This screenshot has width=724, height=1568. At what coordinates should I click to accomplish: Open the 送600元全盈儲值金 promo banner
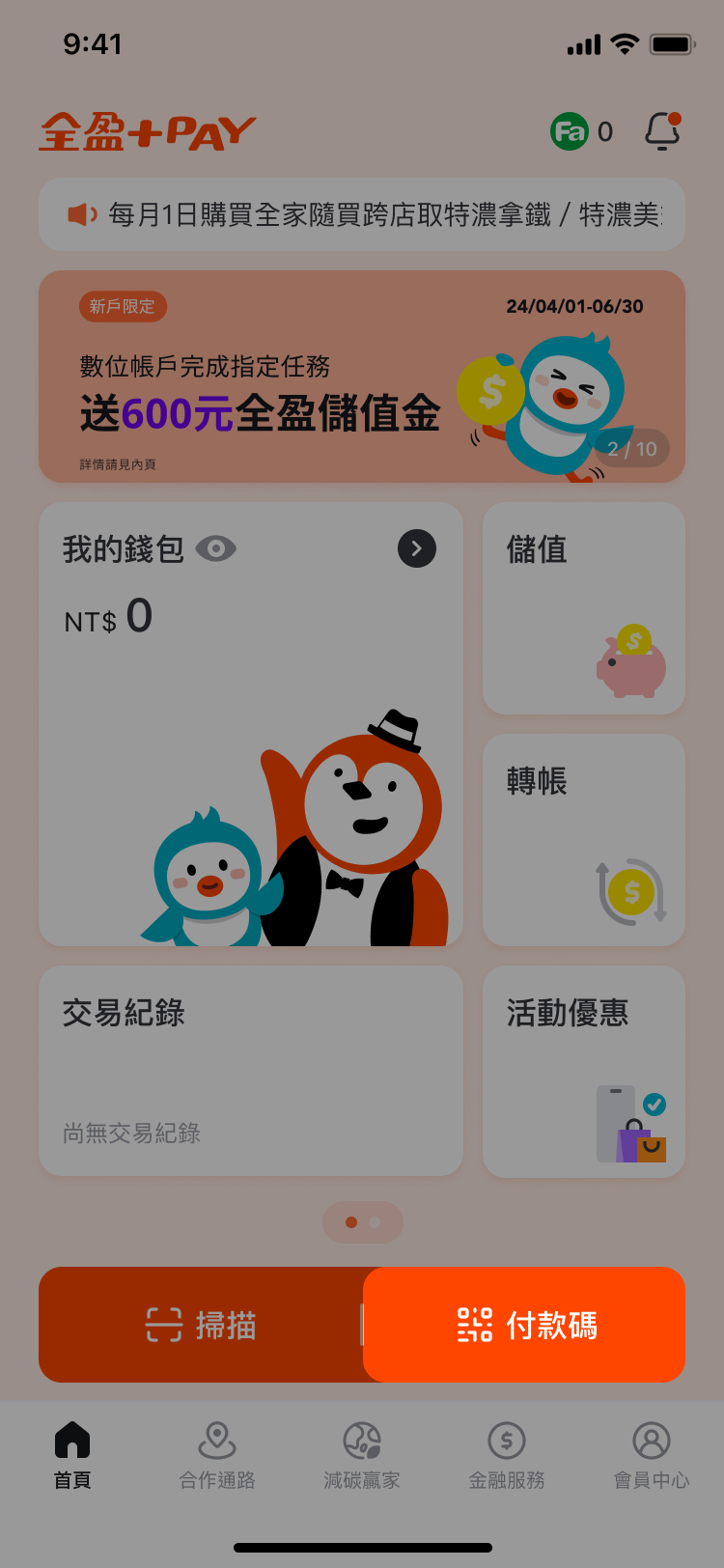362,377
